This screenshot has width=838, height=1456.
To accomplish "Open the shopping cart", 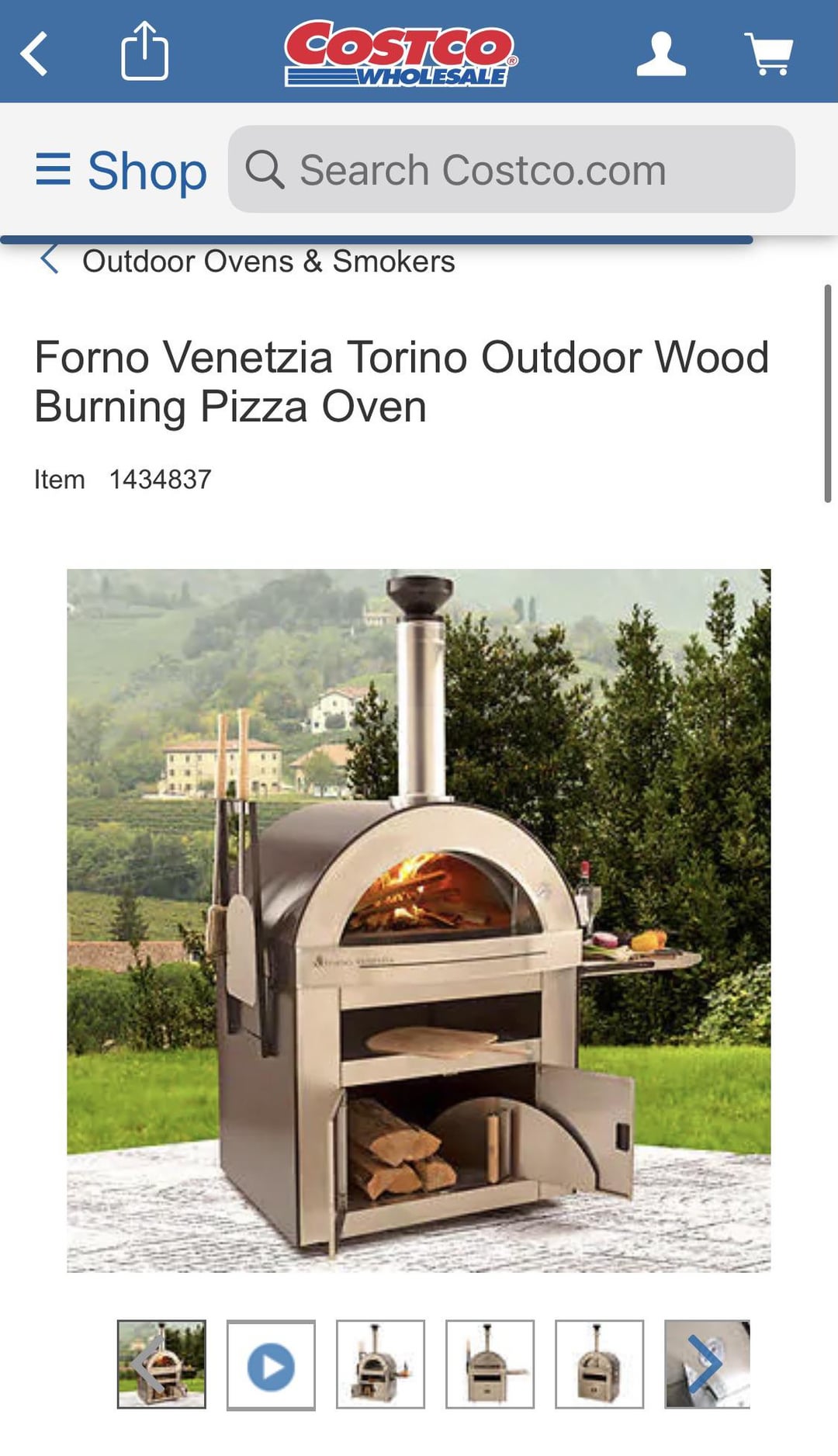I will click(768, 54).
